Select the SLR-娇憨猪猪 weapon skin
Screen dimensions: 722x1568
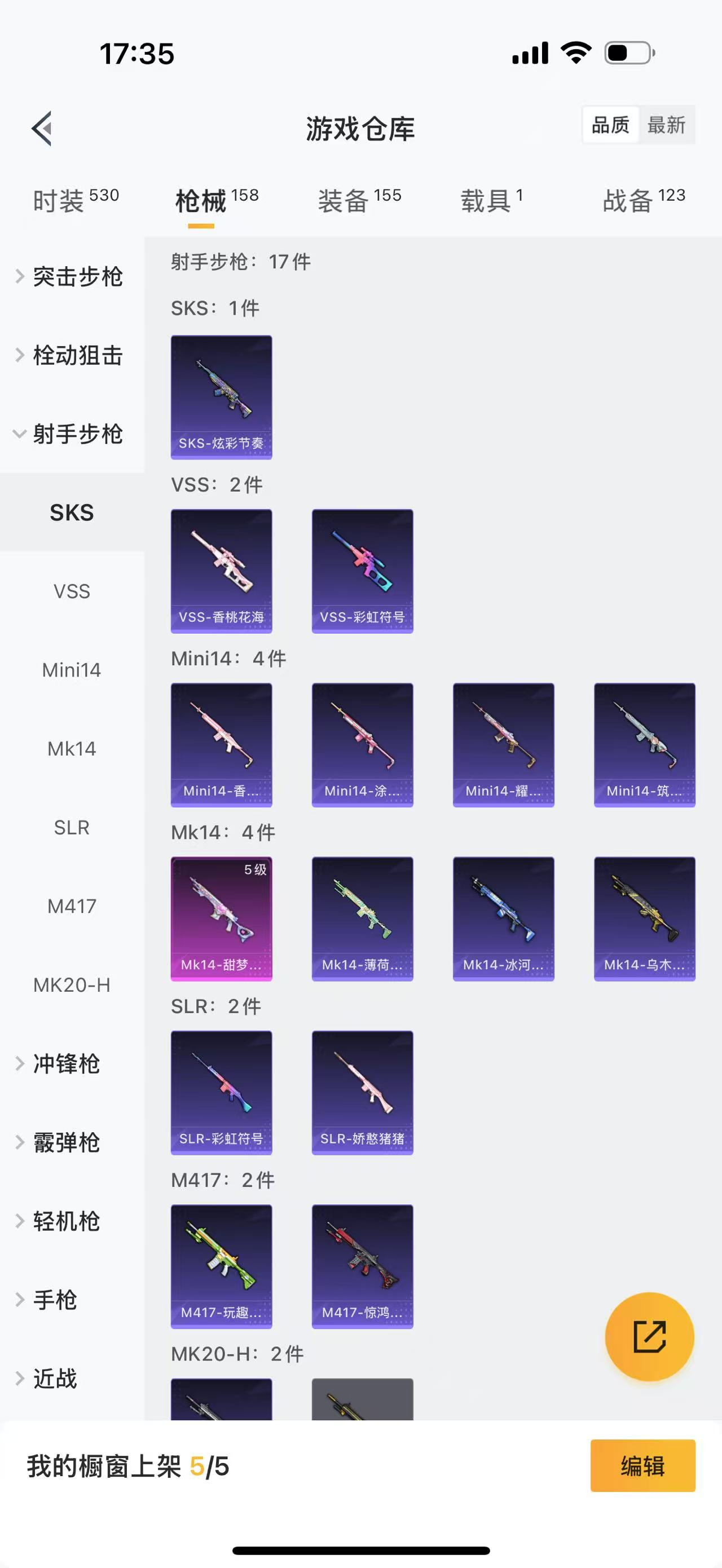pyautogui.click(x=362, y=1093)
